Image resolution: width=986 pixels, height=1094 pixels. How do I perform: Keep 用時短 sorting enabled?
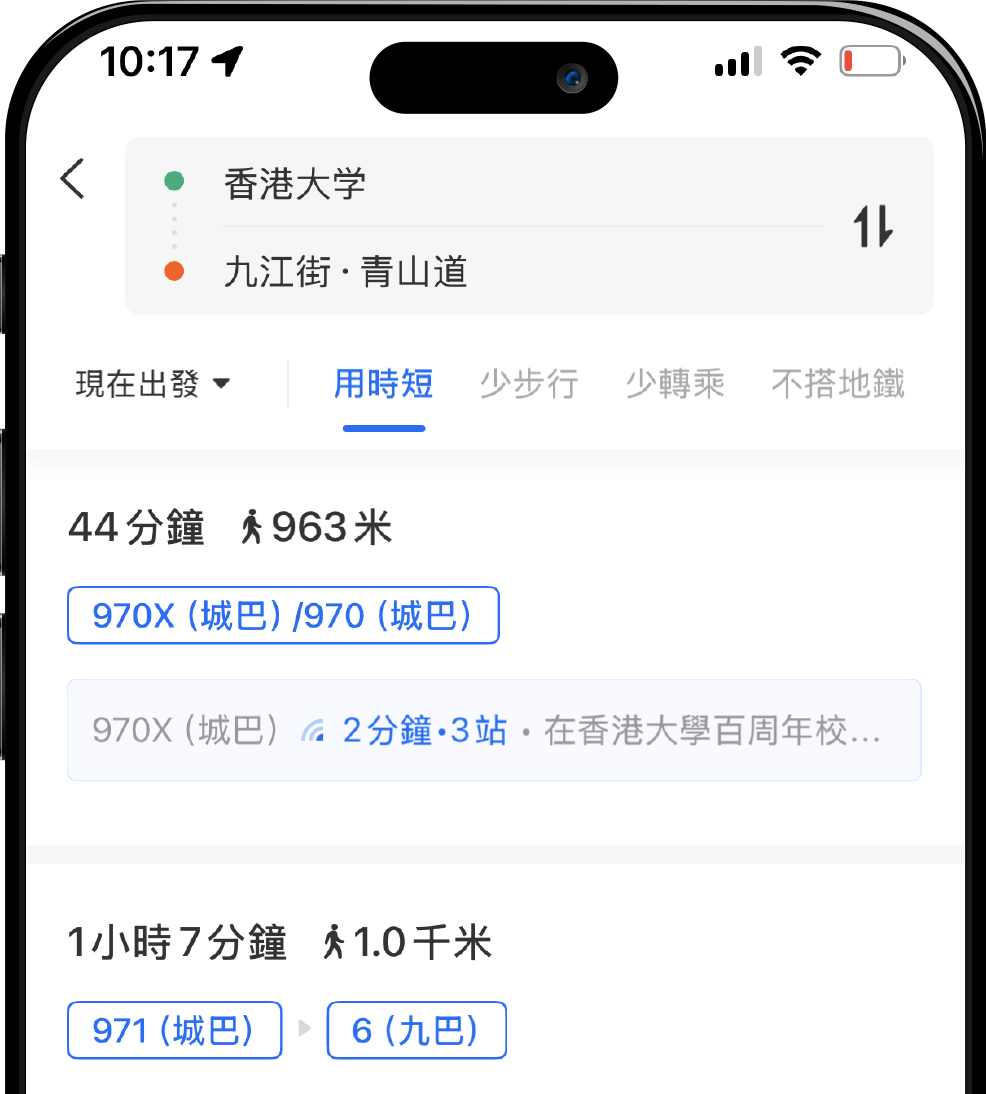383,384
